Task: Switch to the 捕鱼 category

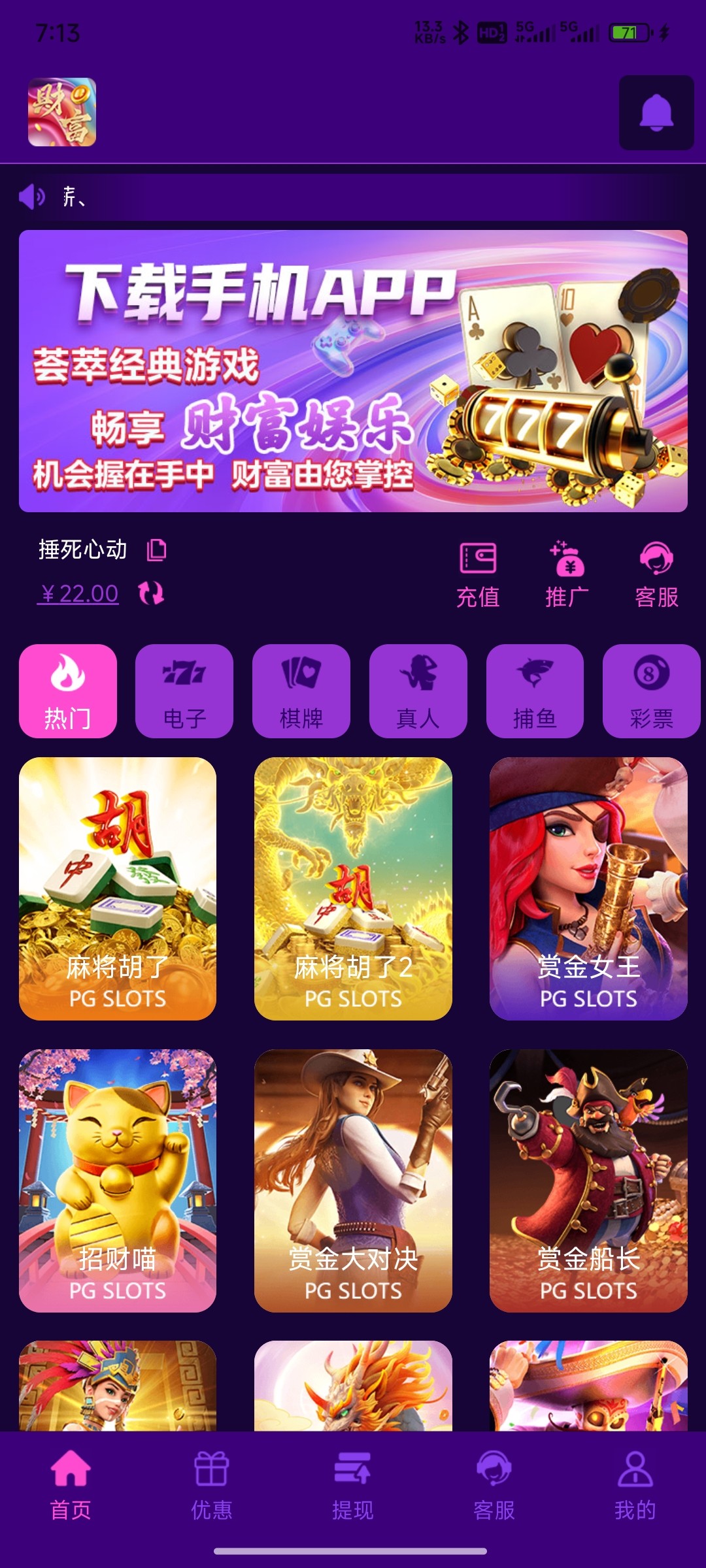Action: click(x=535, y=691)
